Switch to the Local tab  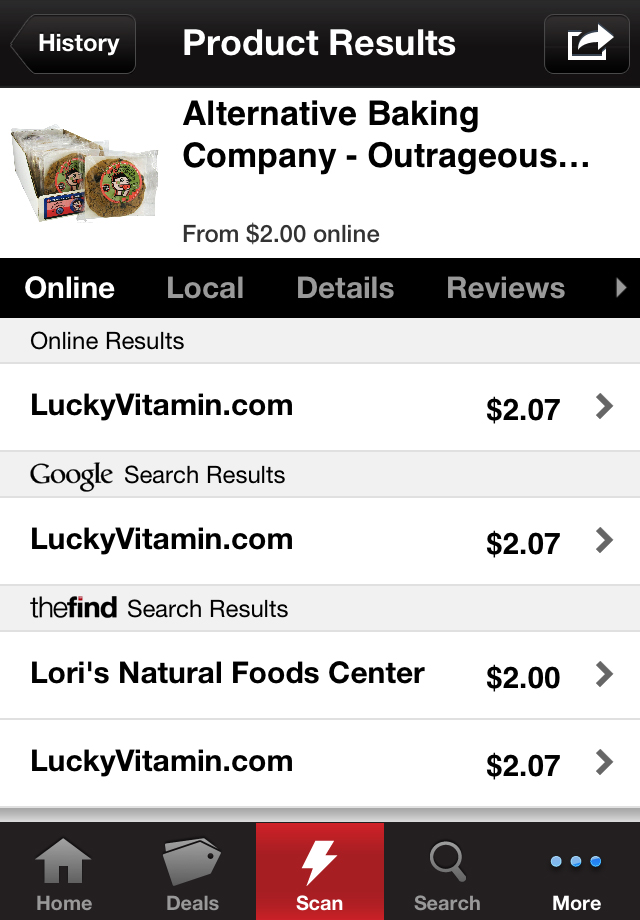tap(205, 288)
